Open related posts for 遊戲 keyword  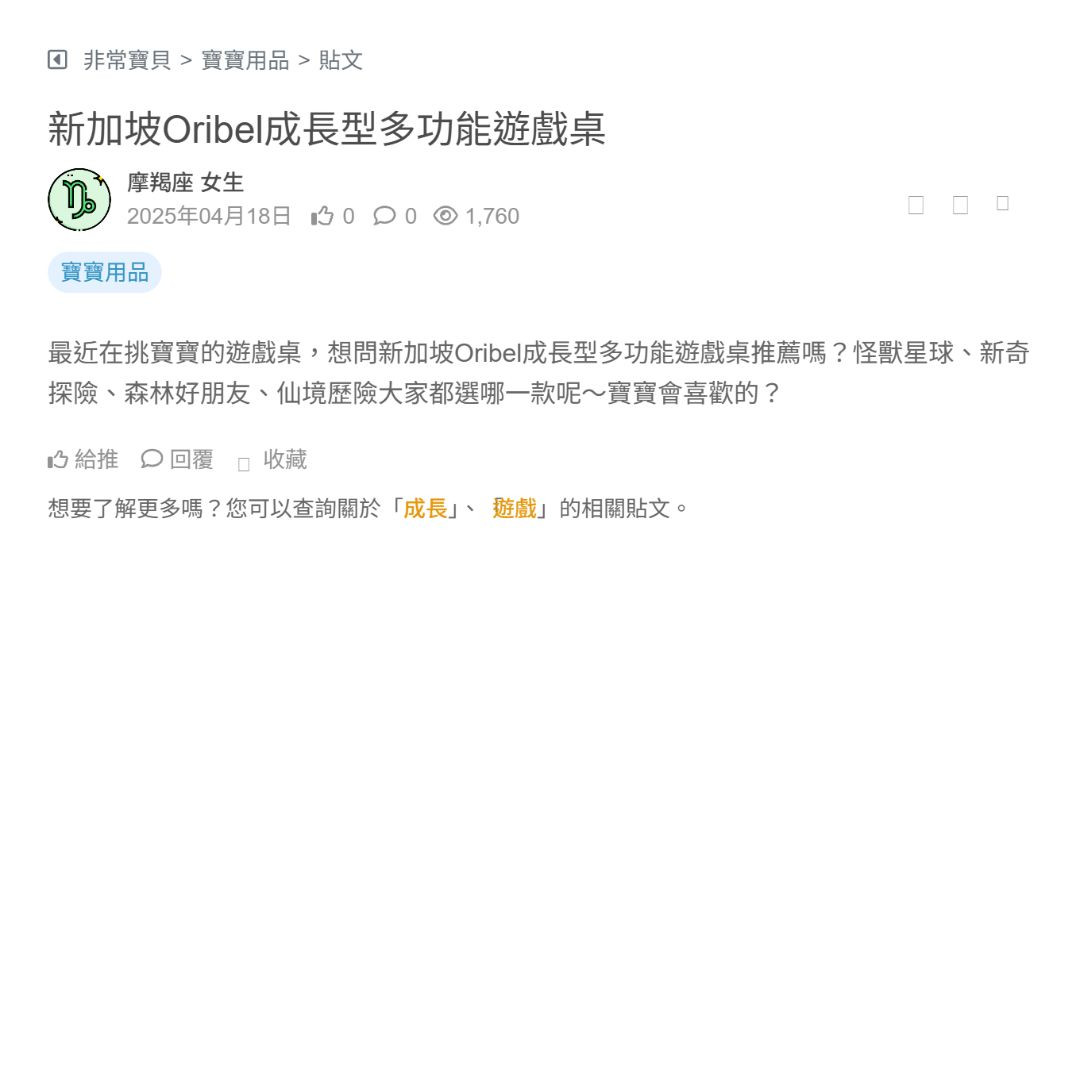[x=514, y=508]
